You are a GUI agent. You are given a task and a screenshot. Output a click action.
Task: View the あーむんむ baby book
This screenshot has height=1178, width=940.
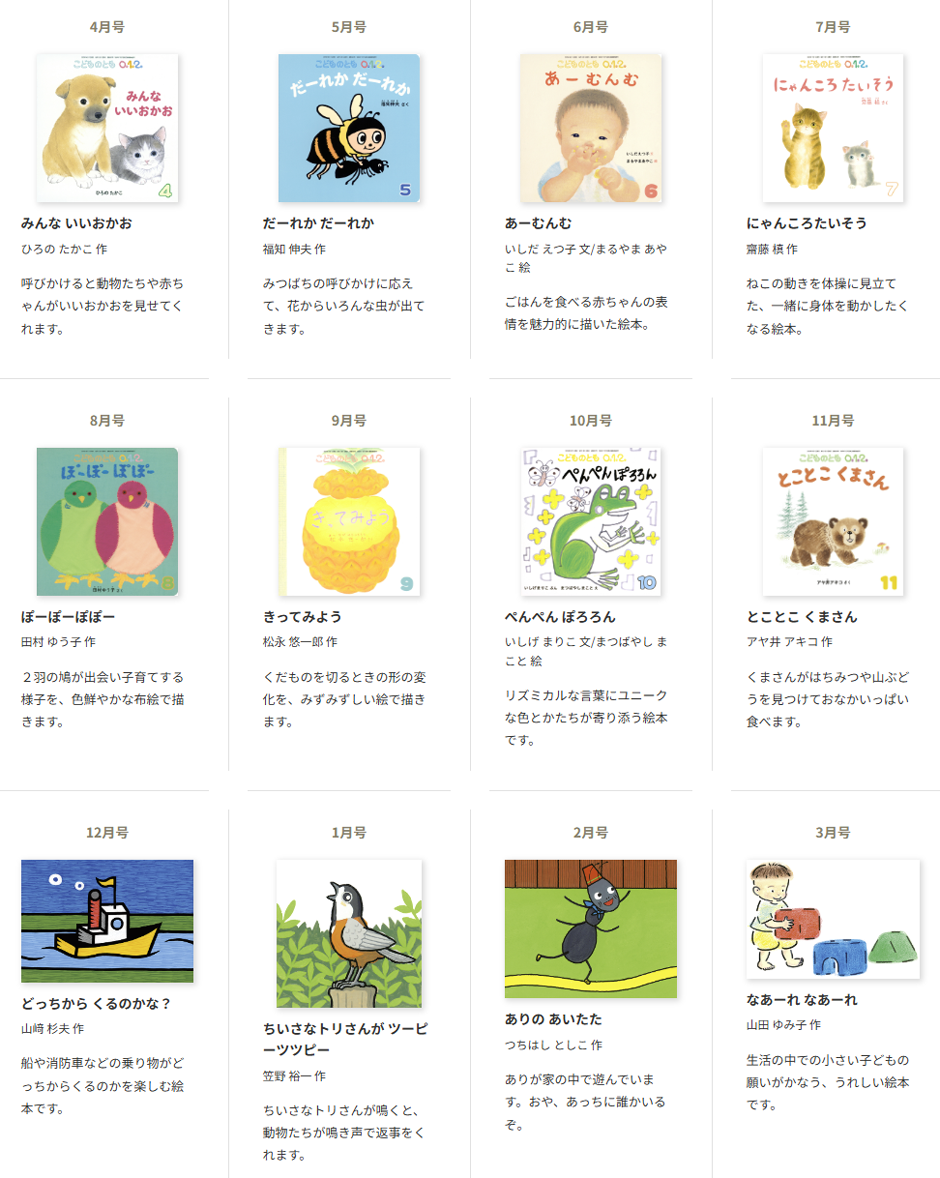pos(590,128)
